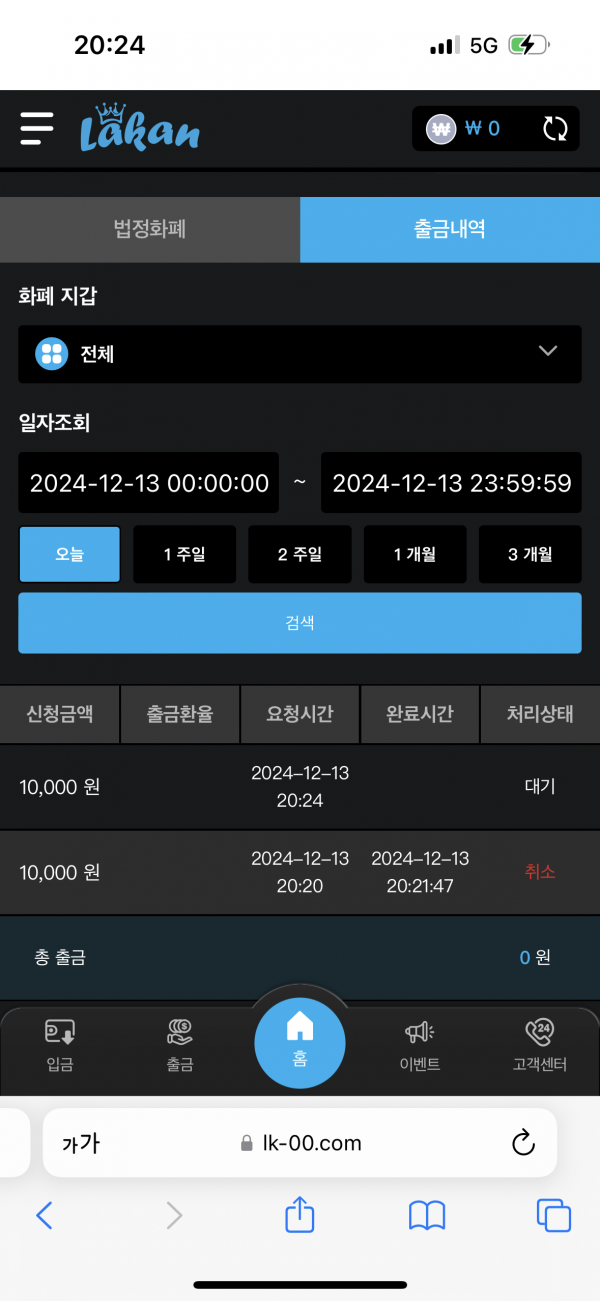Screen dimensions: 600x1301
Task: Set range to 3 개월
Action: click(x=530, y=554)
